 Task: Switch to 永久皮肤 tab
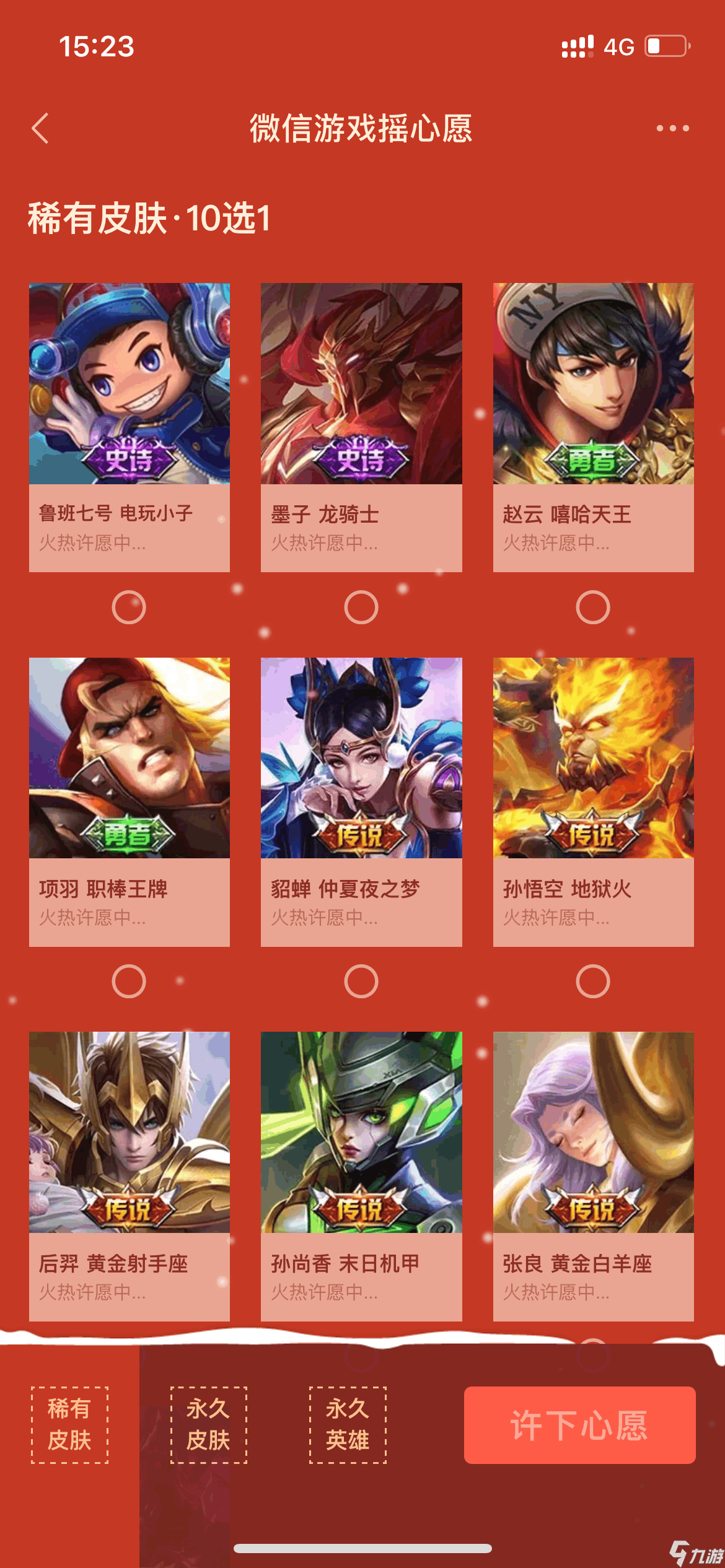click(209, 1424)
